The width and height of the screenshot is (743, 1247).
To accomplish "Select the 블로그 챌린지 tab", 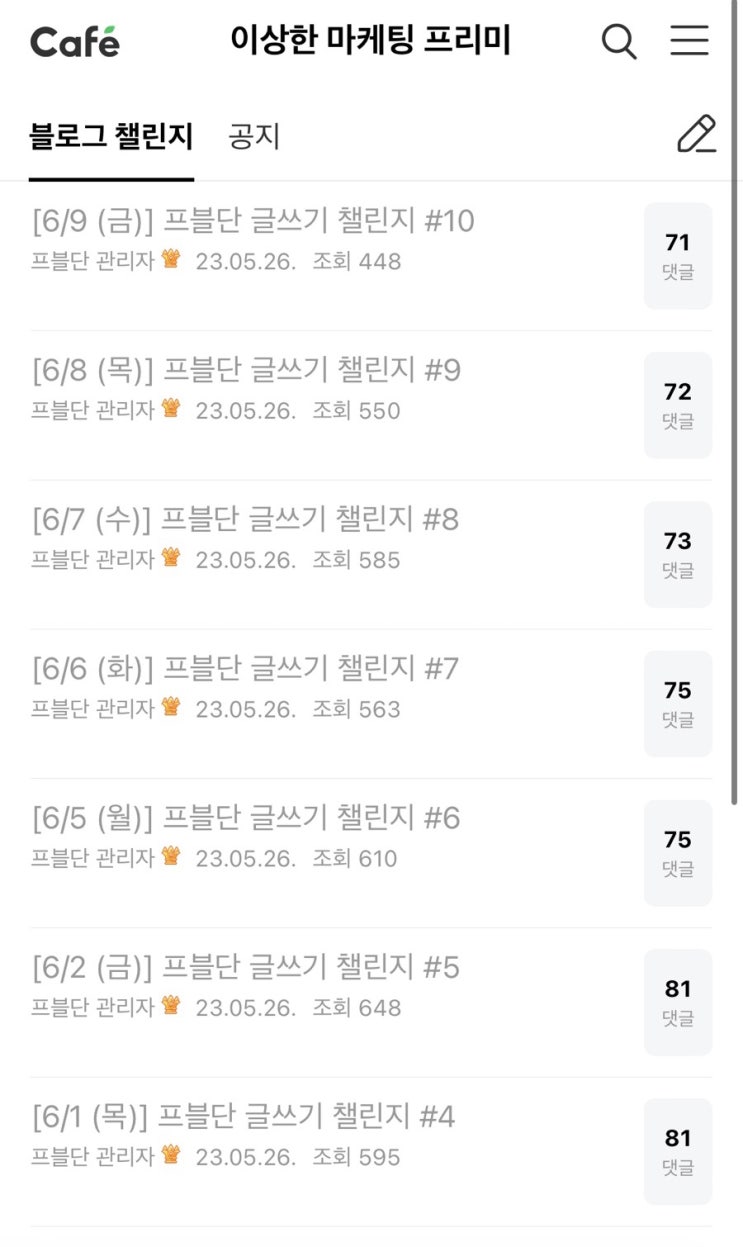I will (111, 136).
